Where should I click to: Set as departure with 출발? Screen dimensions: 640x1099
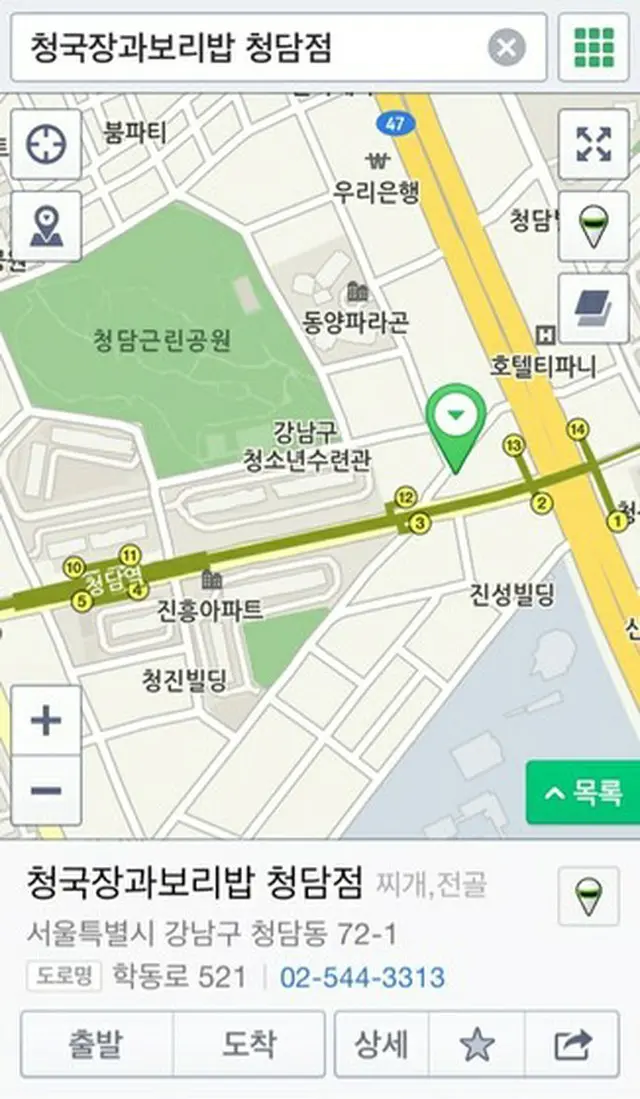click(x=96, y=1045)
